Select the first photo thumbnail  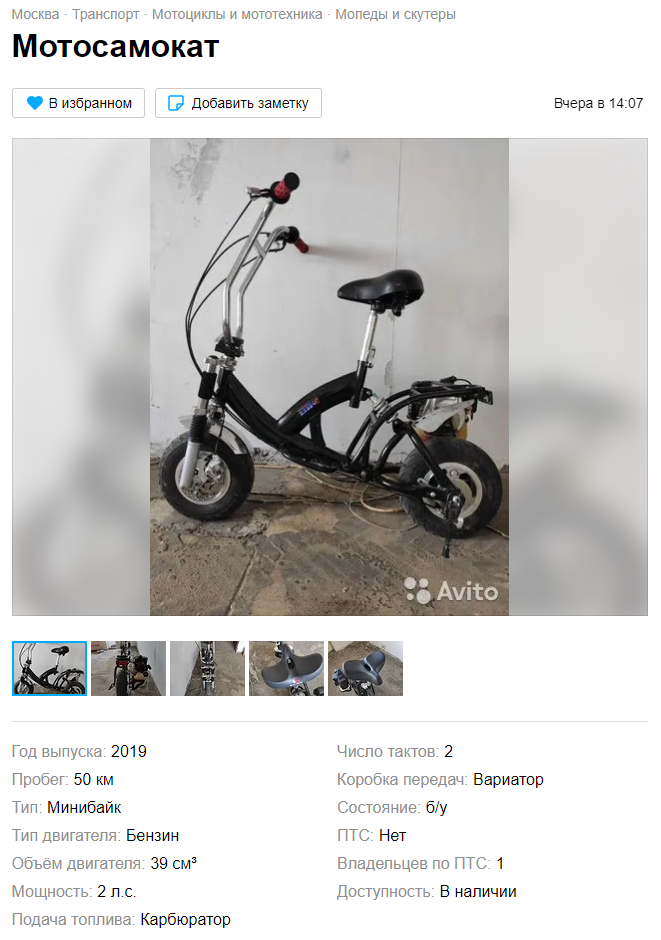(x=50, y=668)
